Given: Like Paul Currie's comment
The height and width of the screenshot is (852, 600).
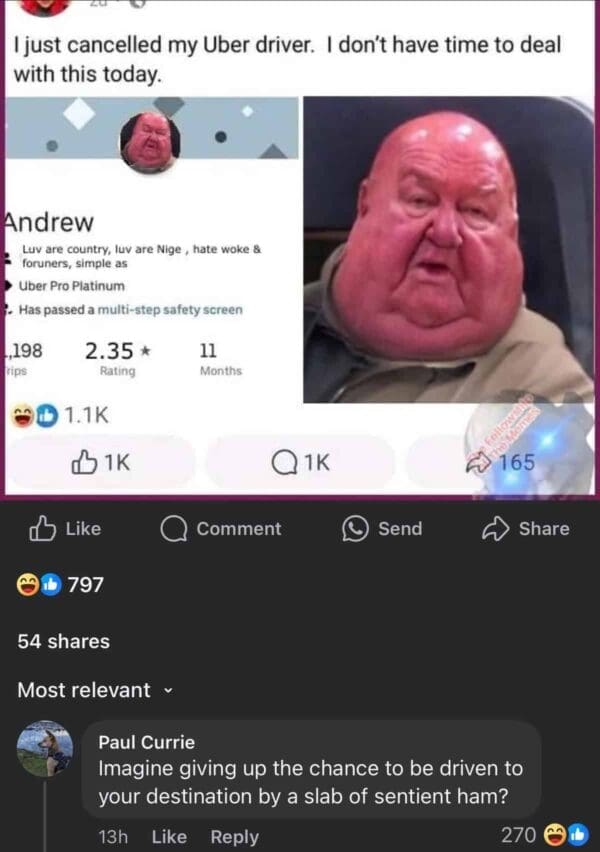Looking at the screenshot, I should click(x=169, y=837).
